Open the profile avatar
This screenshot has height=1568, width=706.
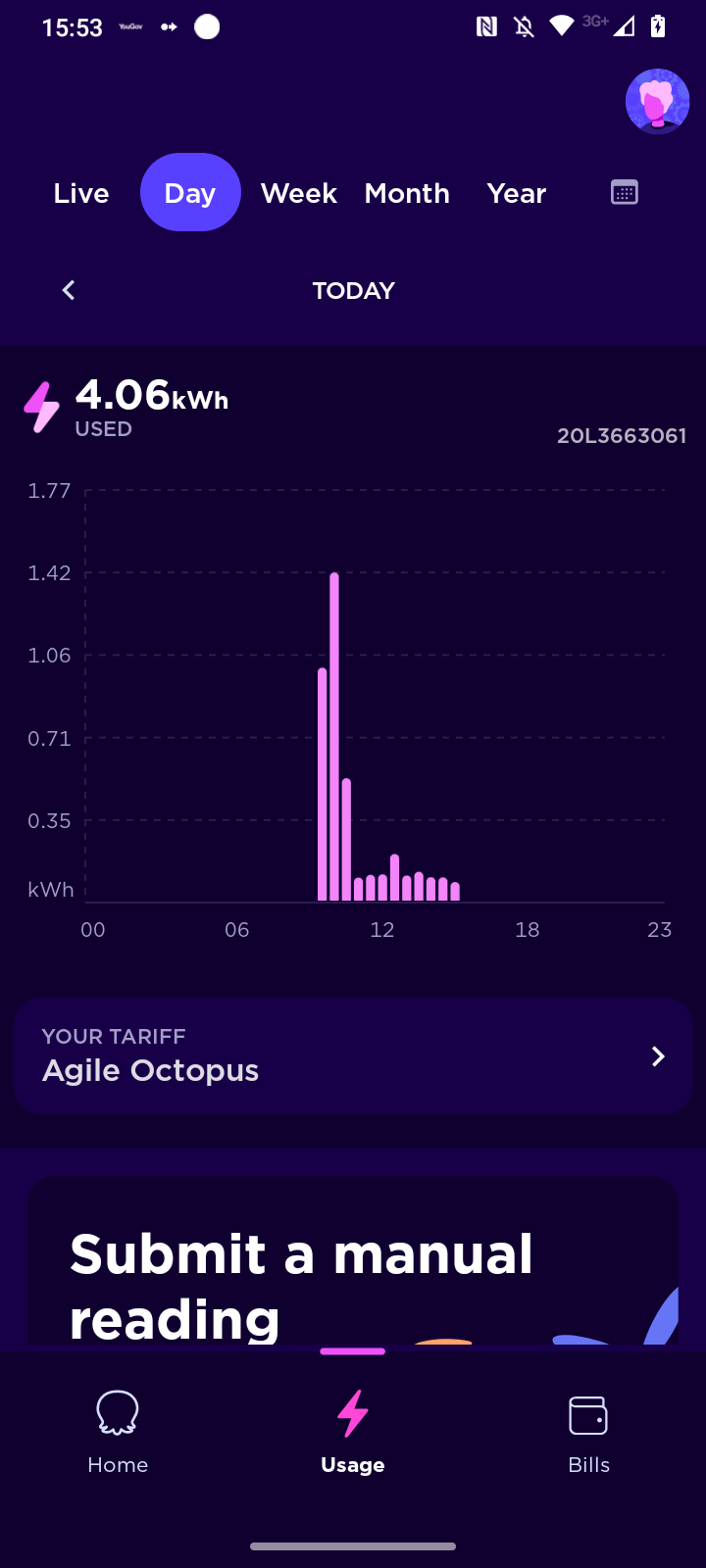[658, 101]
